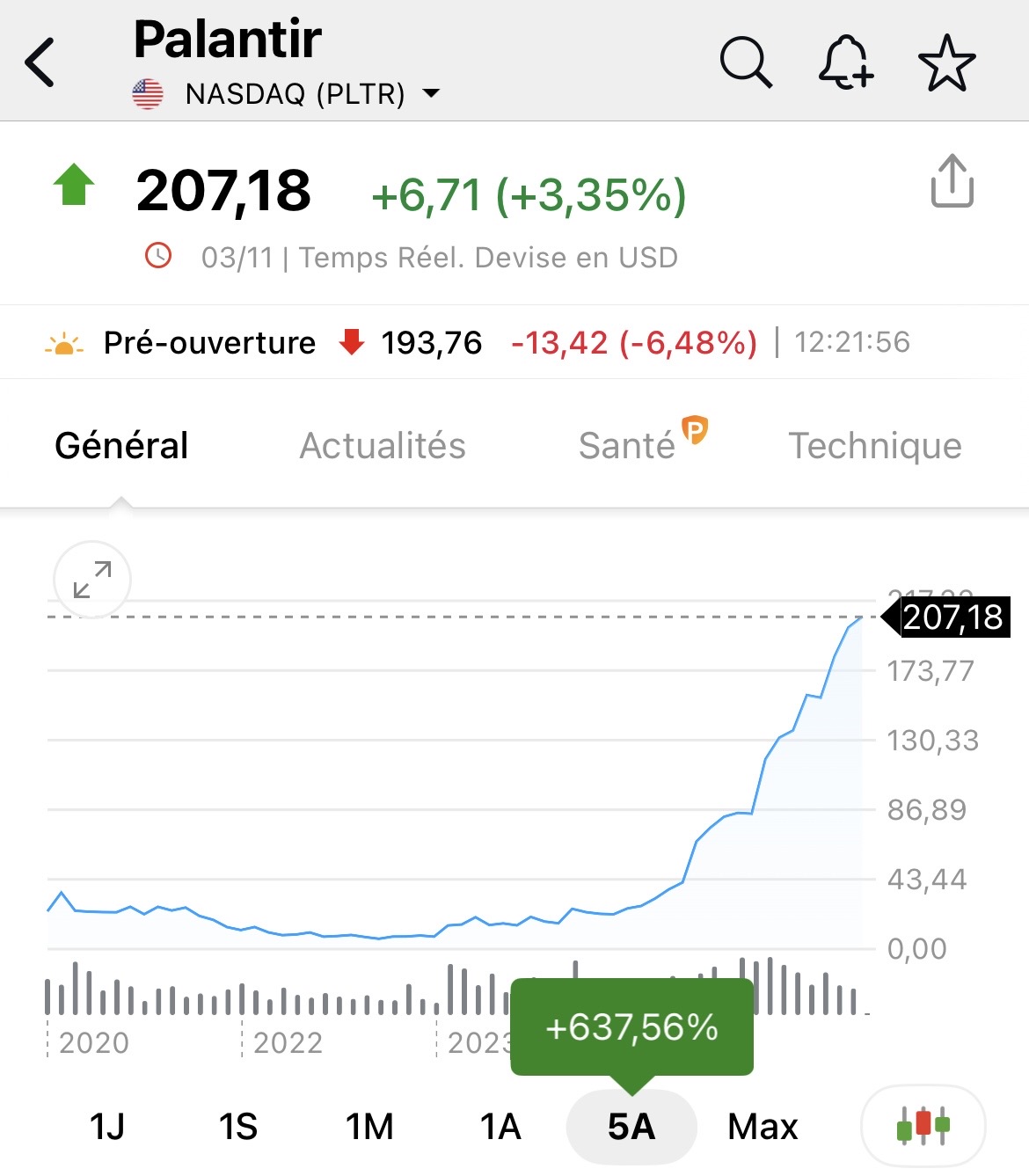This screenshot has width=1029, height=1176.
Task: Expand the chart to fullscreen
Action: [x=92, y=580]
